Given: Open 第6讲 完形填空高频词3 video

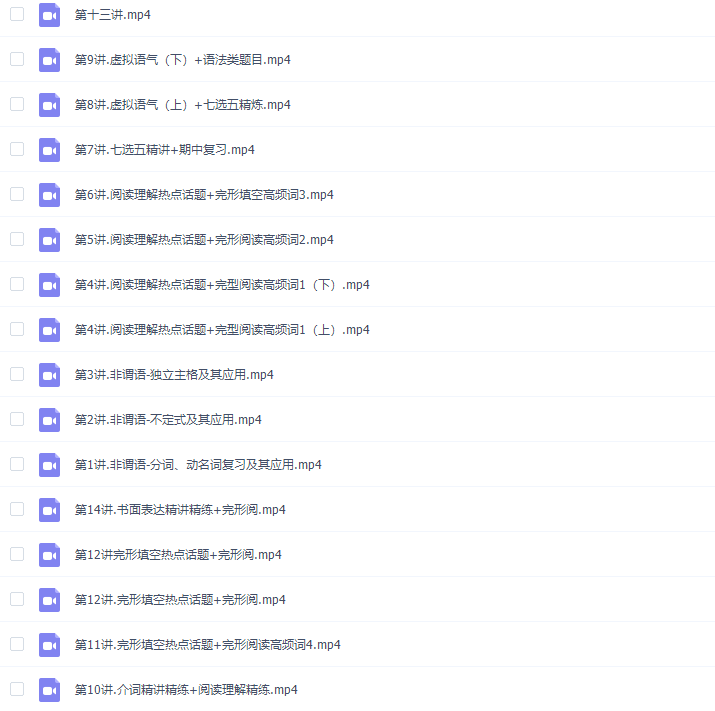Looking at the screenshot, I should [x=204, y=195].
